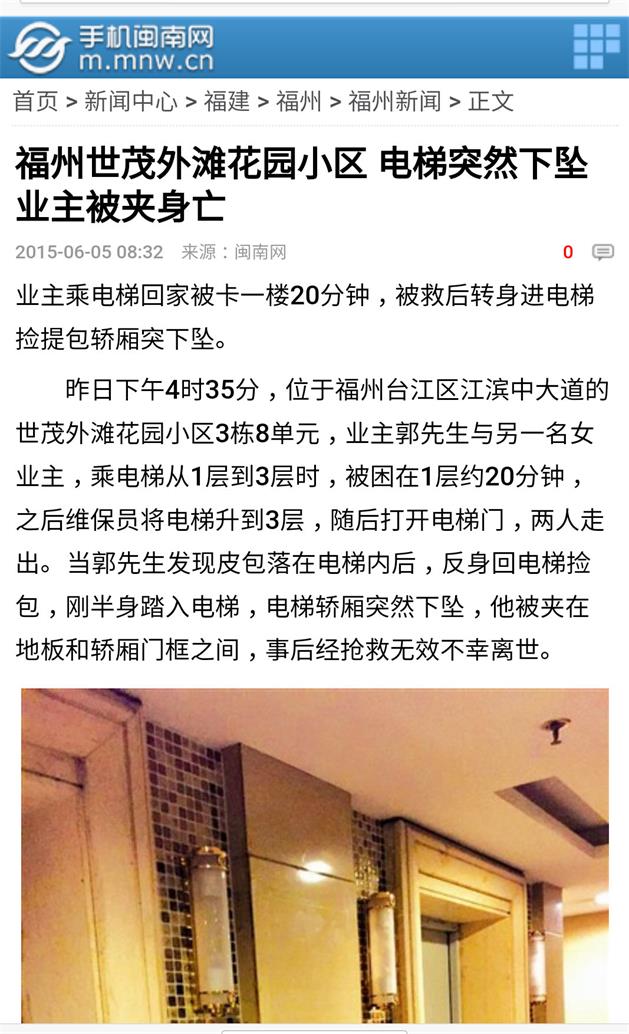Open the grid menu icon
629x1034 pixels.
tap(596, 46)
